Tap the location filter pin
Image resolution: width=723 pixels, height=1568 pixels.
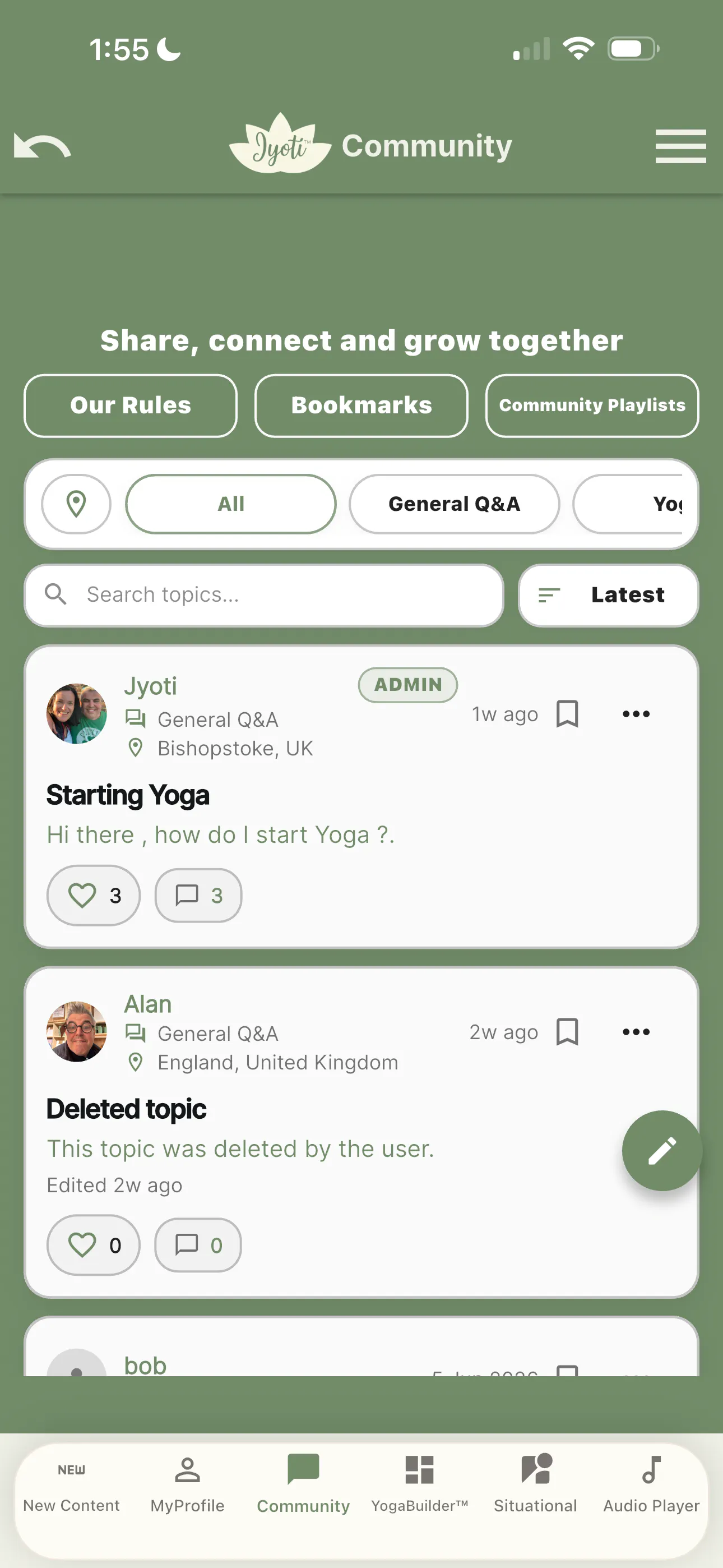coord(76,504)
